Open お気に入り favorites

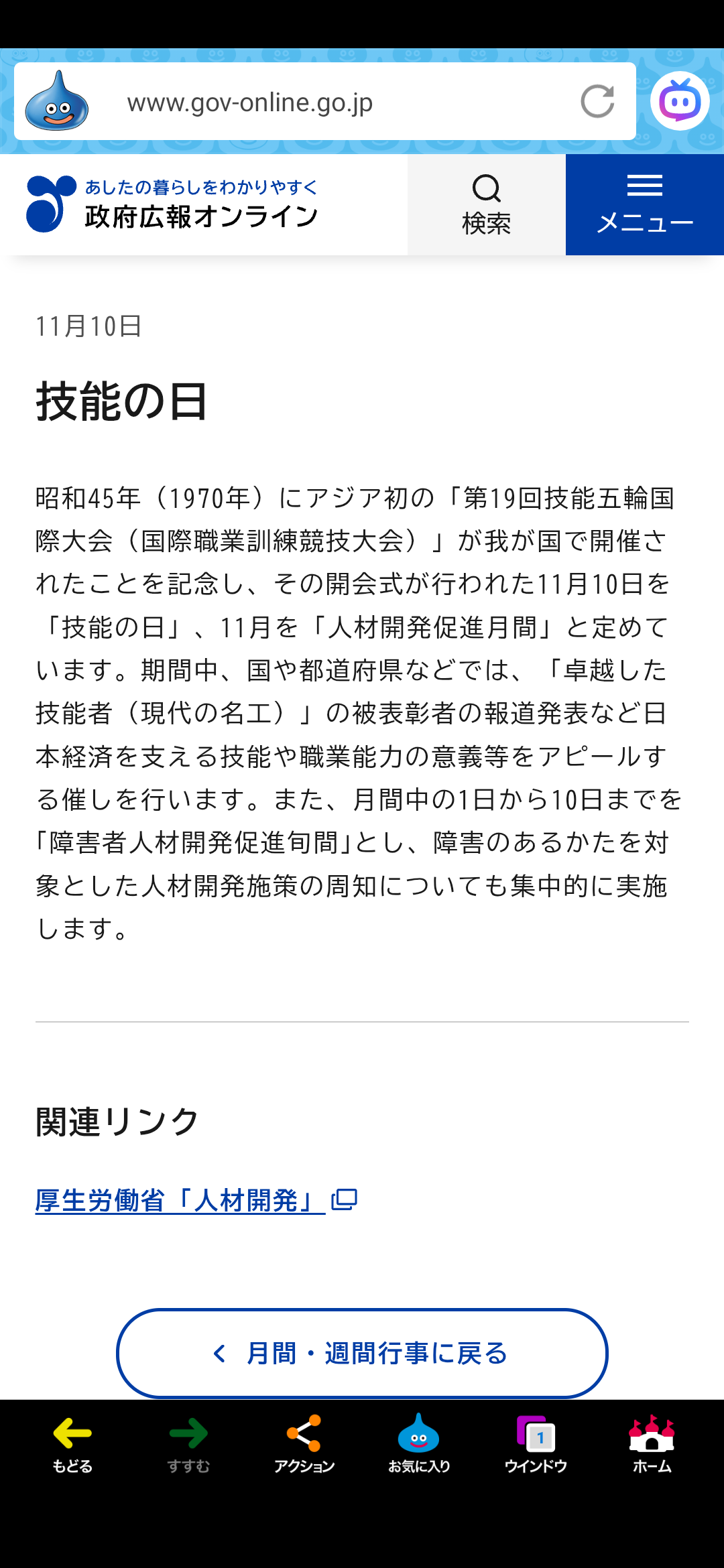point(419,1444)
